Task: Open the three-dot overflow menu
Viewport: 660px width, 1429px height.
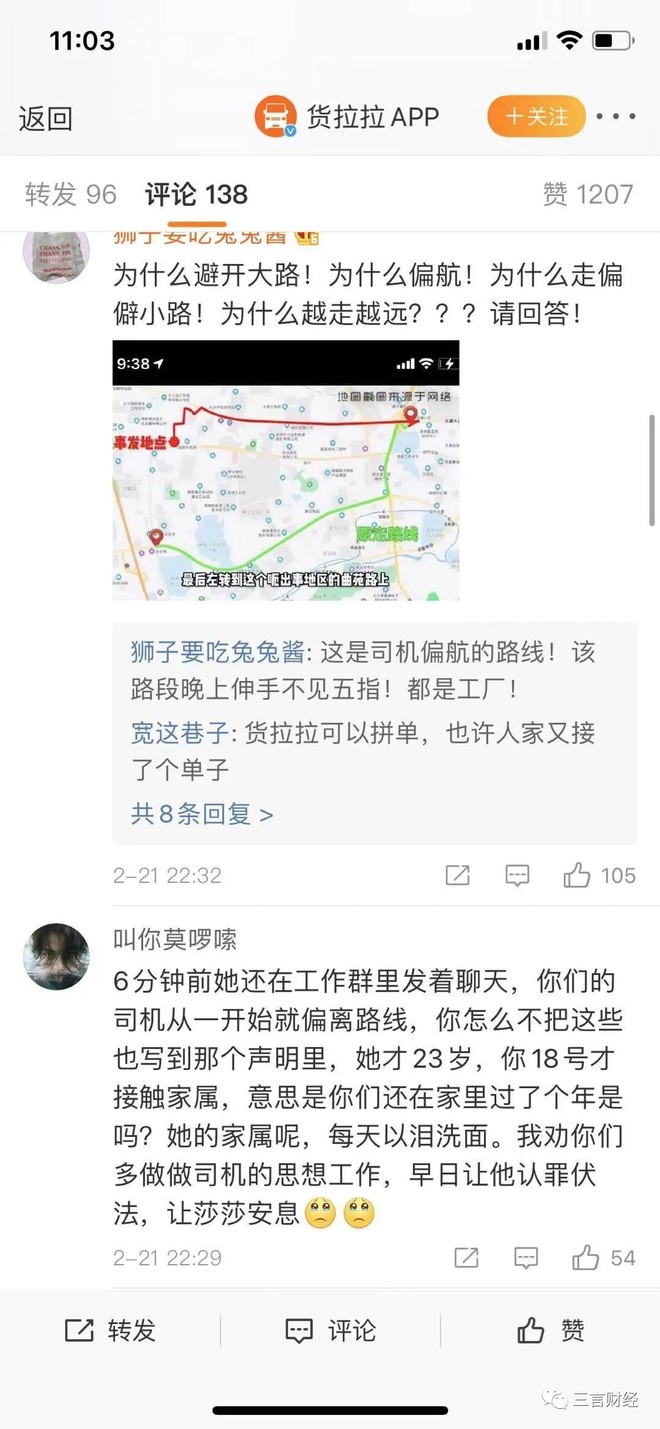Action: click(616, 117)
